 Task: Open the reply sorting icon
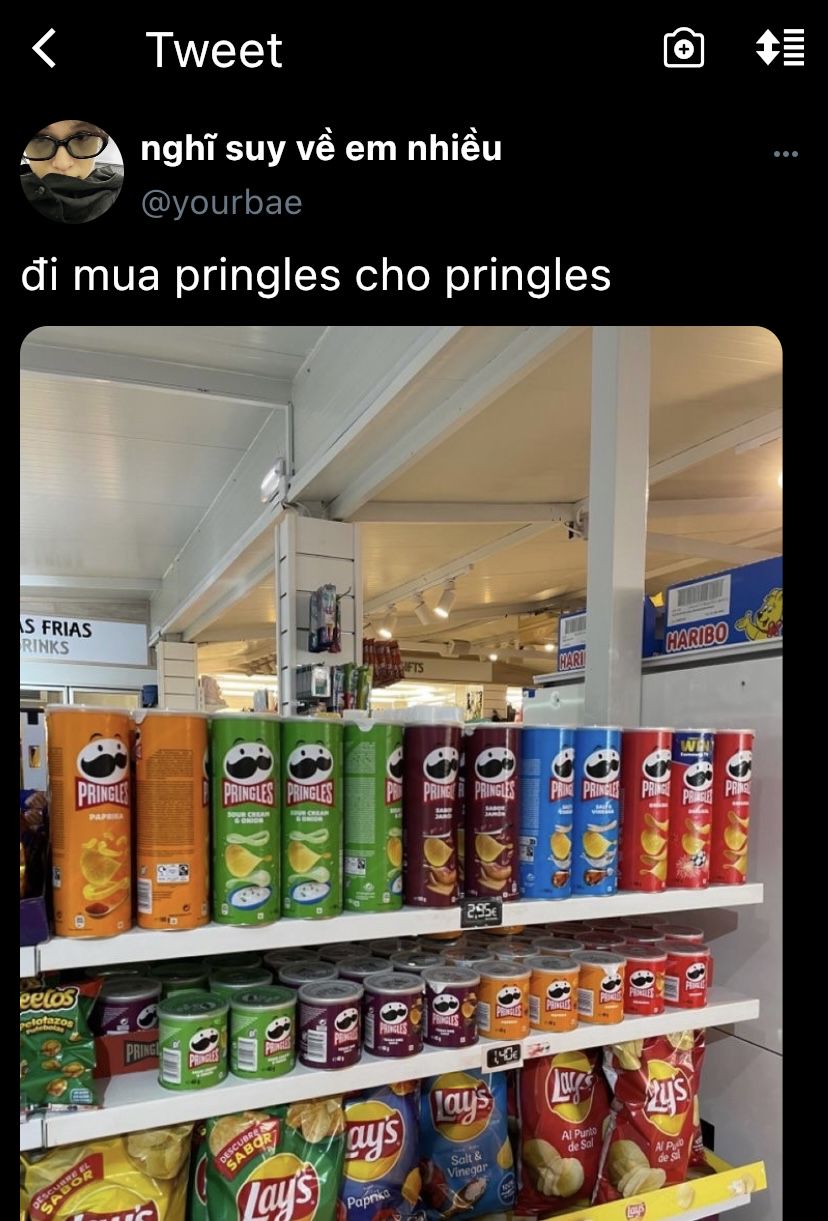pos(780,48)
